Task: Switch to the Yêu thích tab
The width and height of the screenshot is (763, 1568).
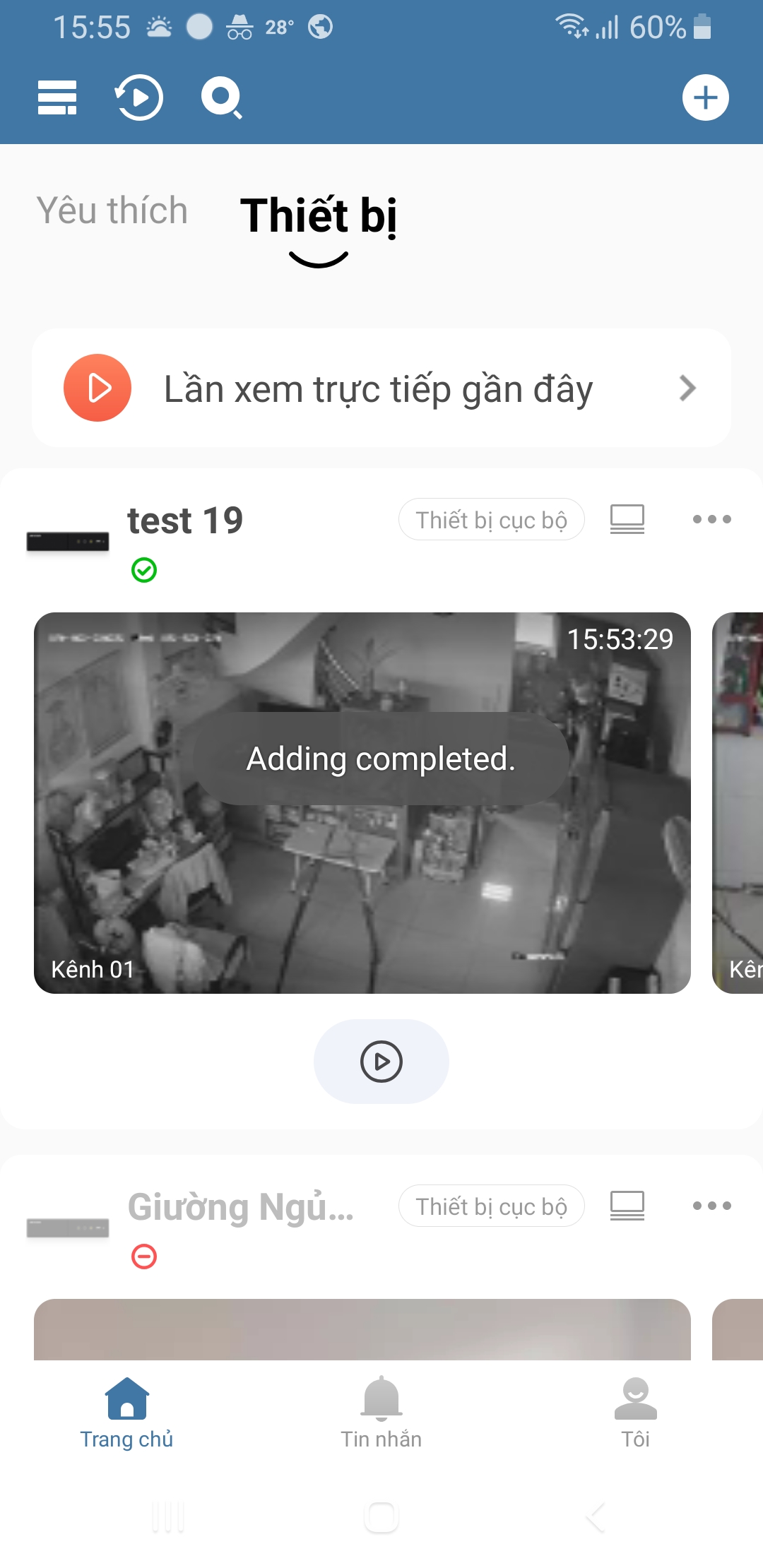Action: click(112, 210)
